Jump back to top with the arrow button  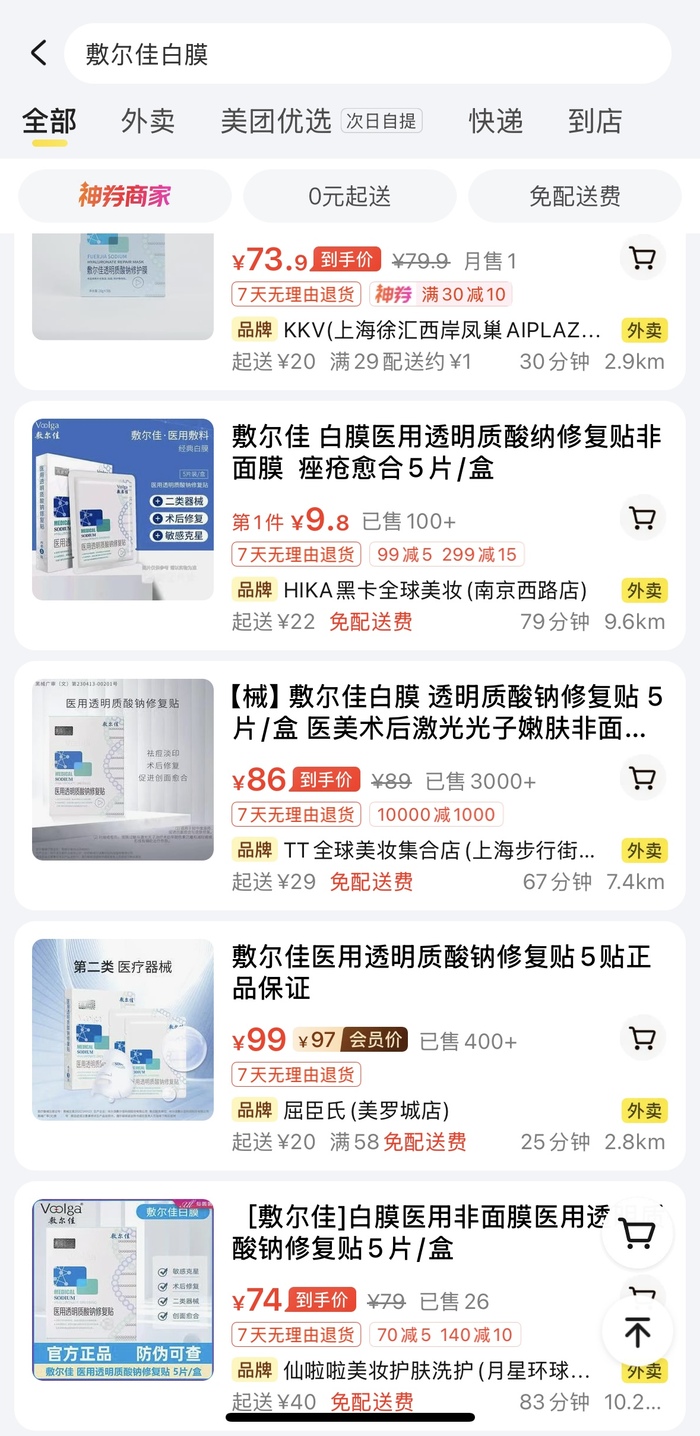[x=638, y=1332]
